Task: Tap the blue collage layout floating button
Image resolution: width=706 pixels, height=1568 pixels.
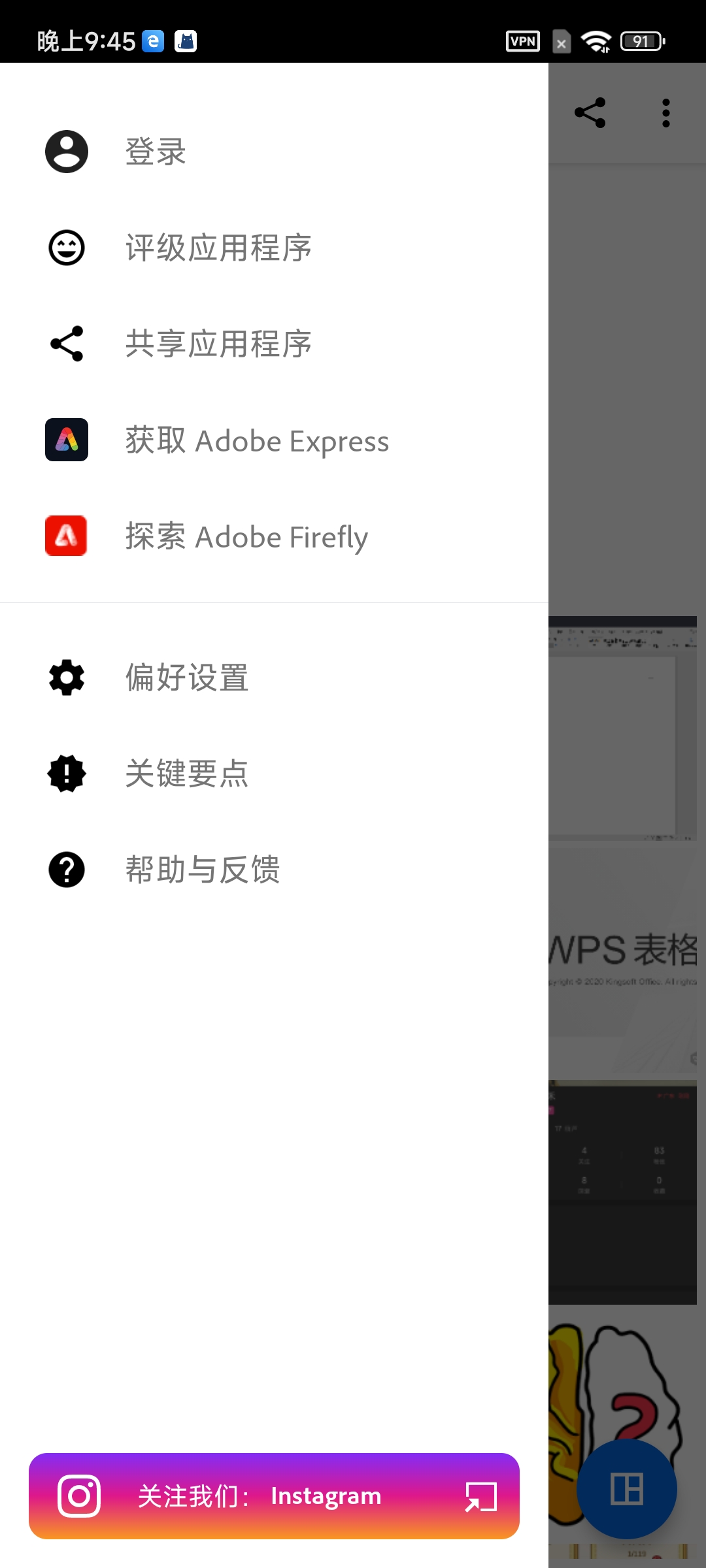Action: point(626,1489)
